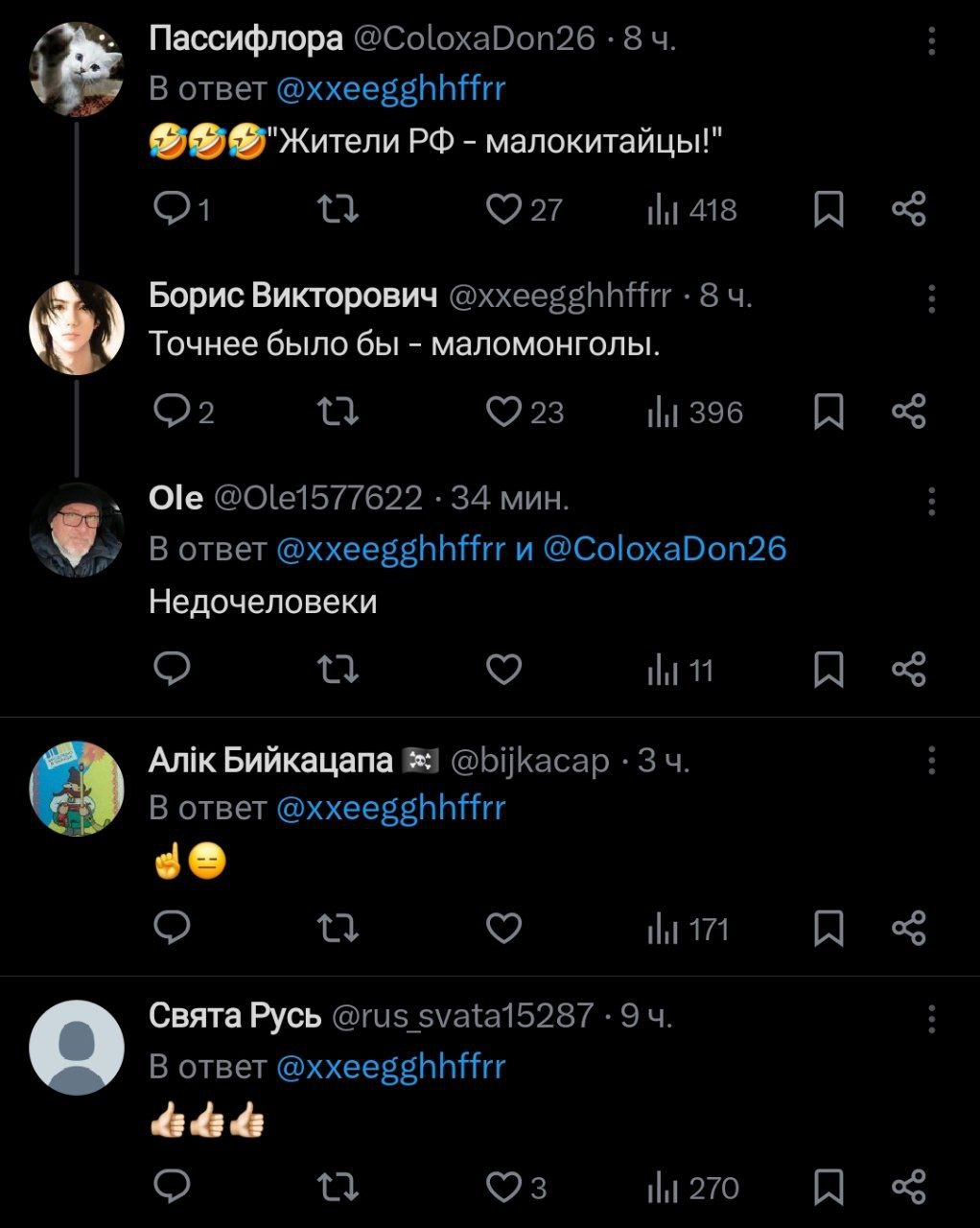980x1228 pixels.
Task: Repost Борис Викторович's reply
Action: 338,412
